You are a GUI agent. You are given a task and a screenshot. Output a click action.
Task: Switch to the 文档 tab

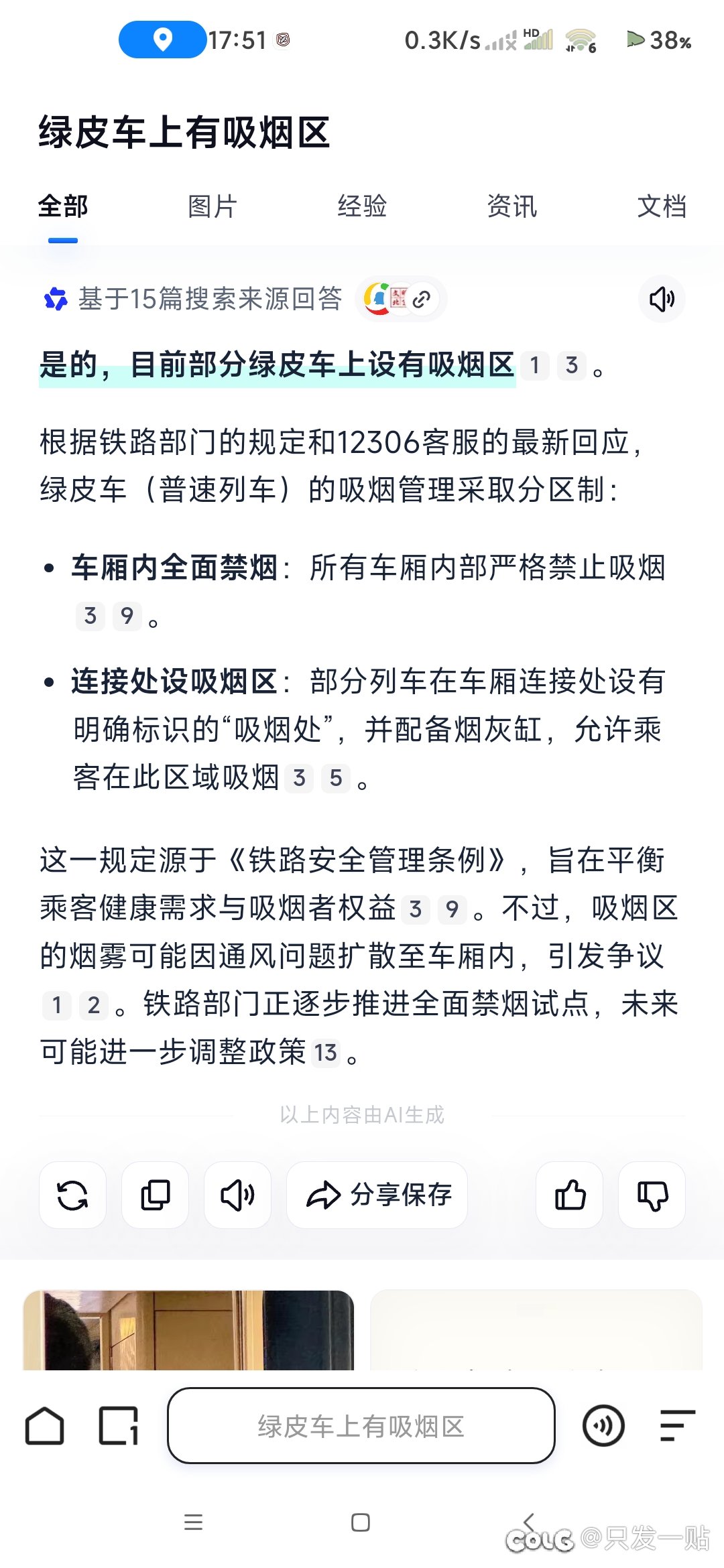(x=662, y=206)
